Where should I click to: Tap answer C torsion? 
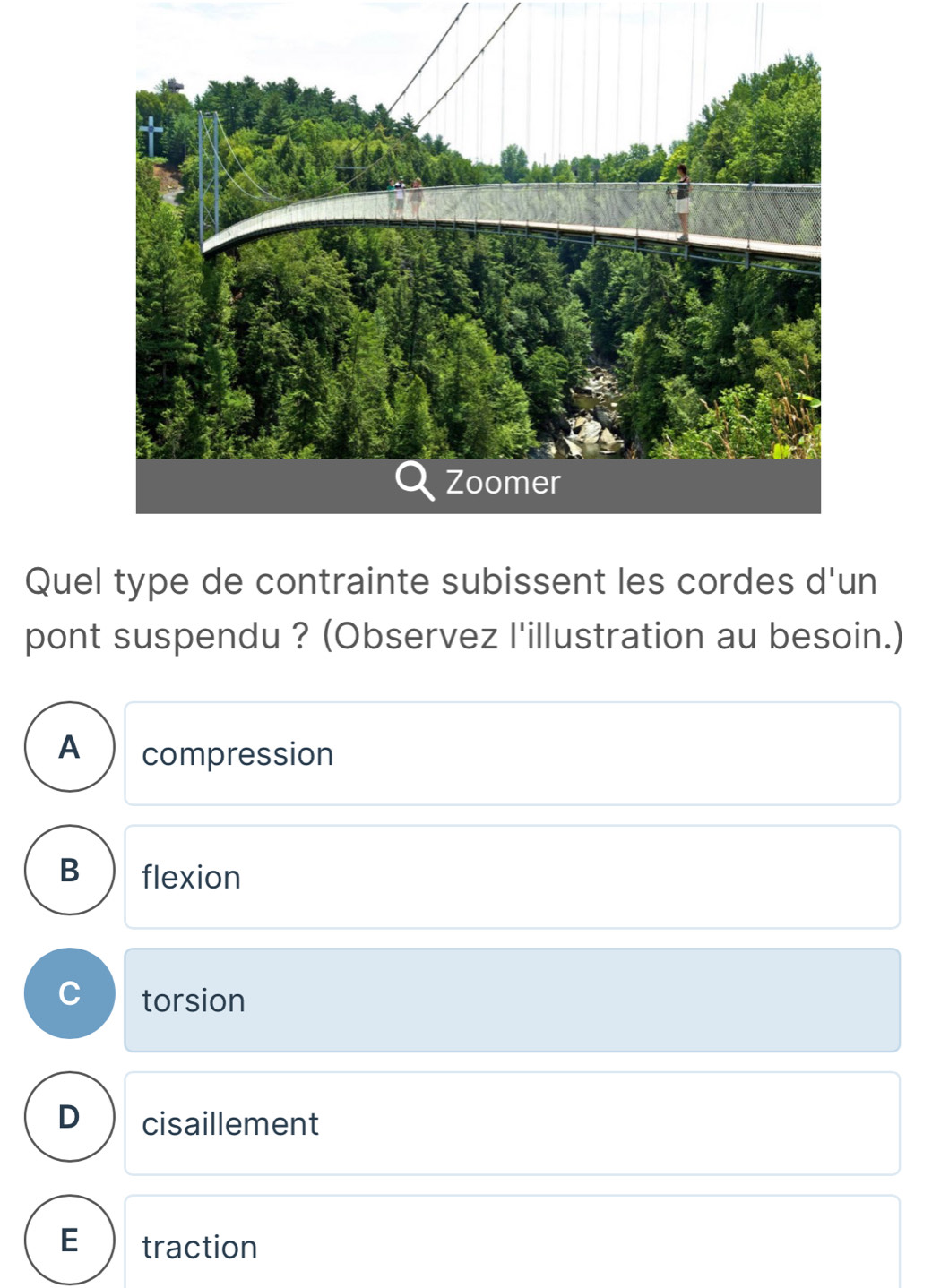pyautogui.click(x=512, y=1000)
